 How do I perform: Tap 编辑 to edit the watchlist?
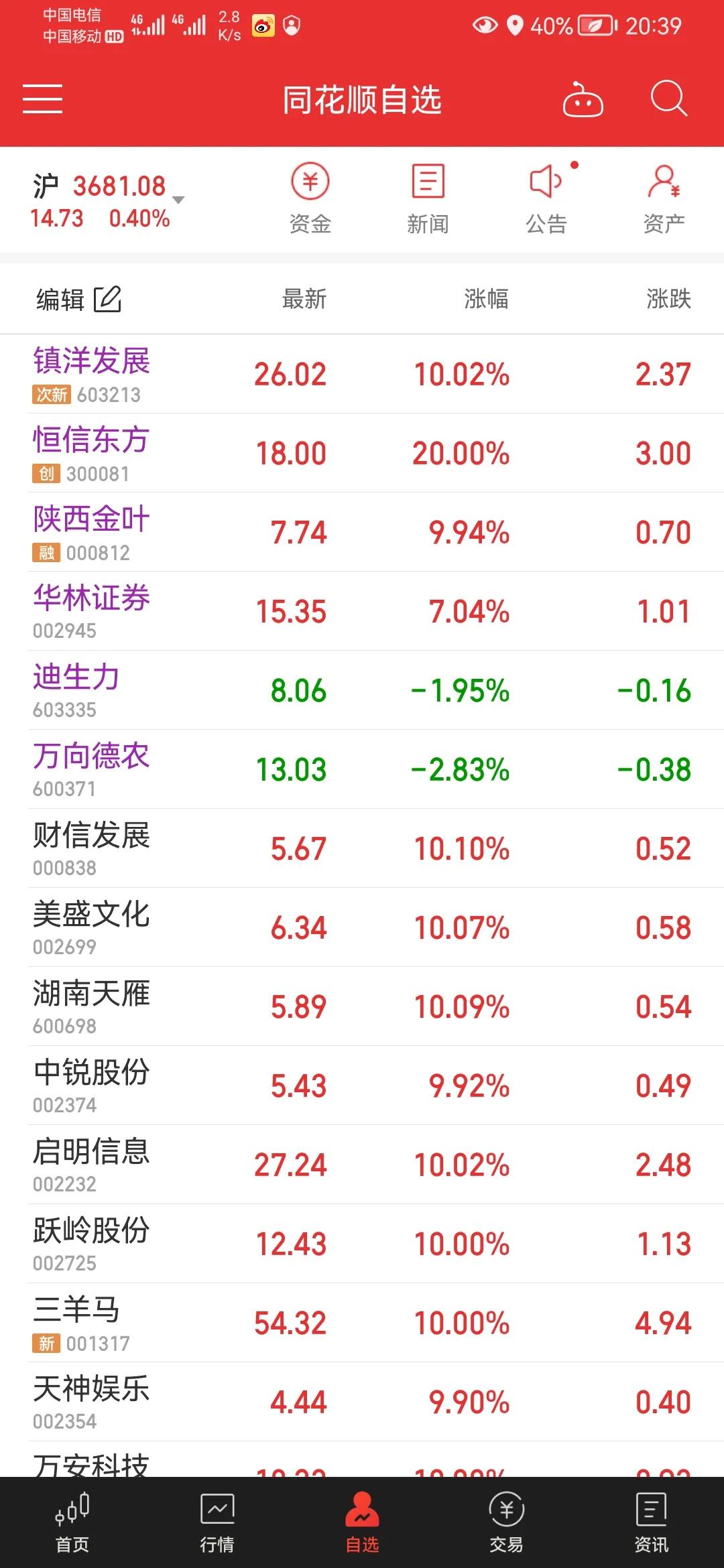pos(78,299)
